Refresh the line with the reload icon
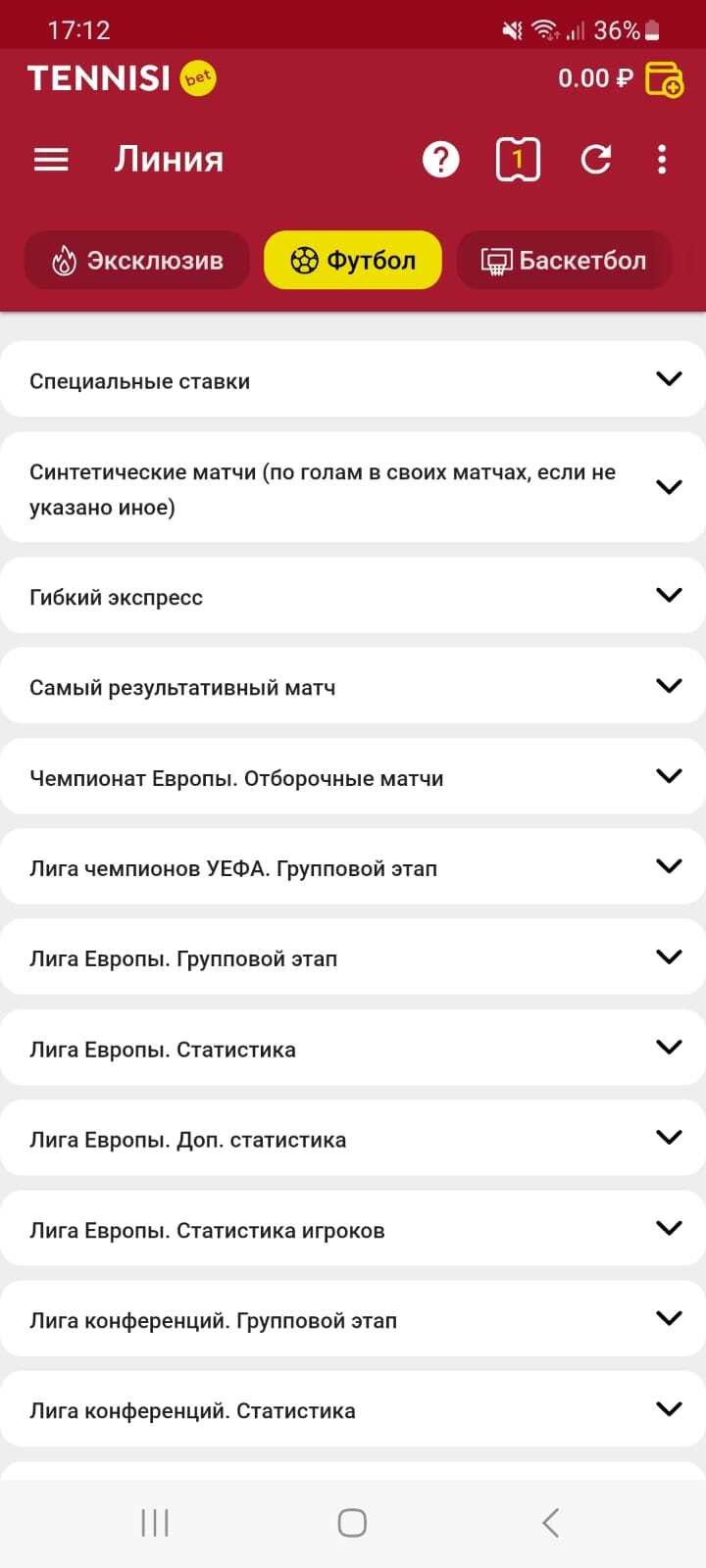The height and width of the screenshot is (1568, 706). point(595,159)
